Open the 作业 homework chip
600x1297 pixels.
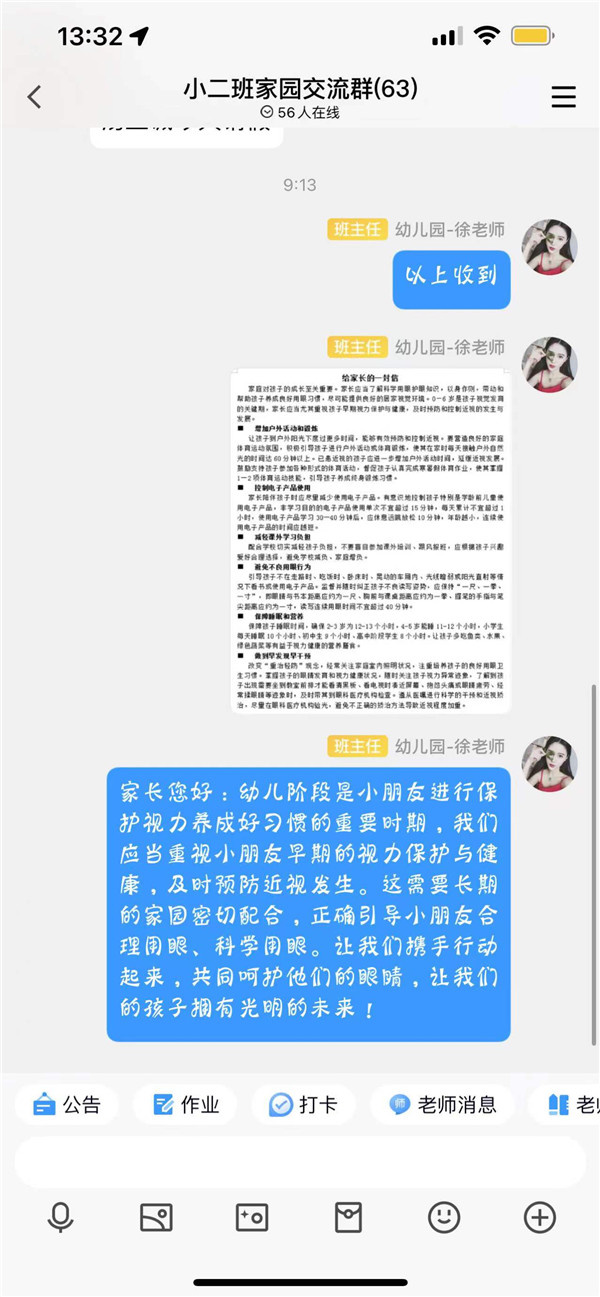[x=186, y=1104]
